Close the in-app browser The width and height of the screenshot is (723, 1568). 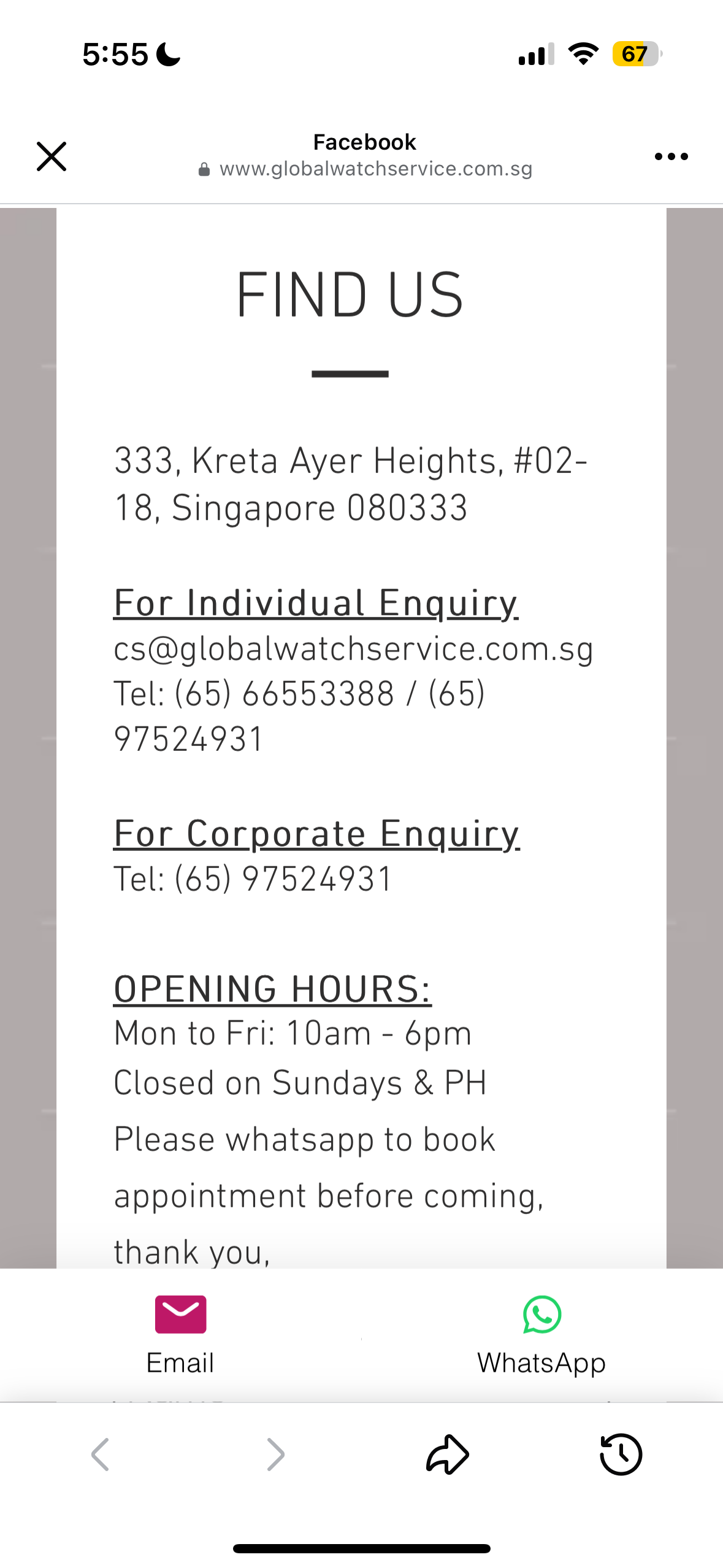52,156
